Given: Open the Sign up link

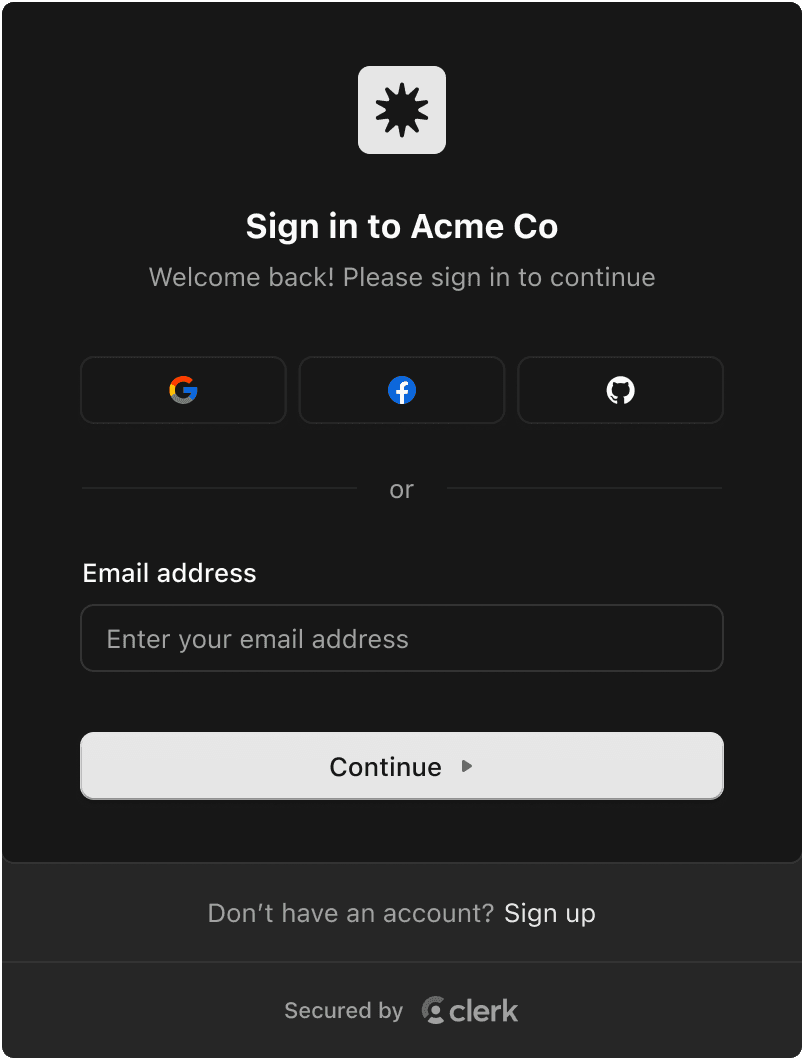Looking at the screenshot, I should [549, 912].
